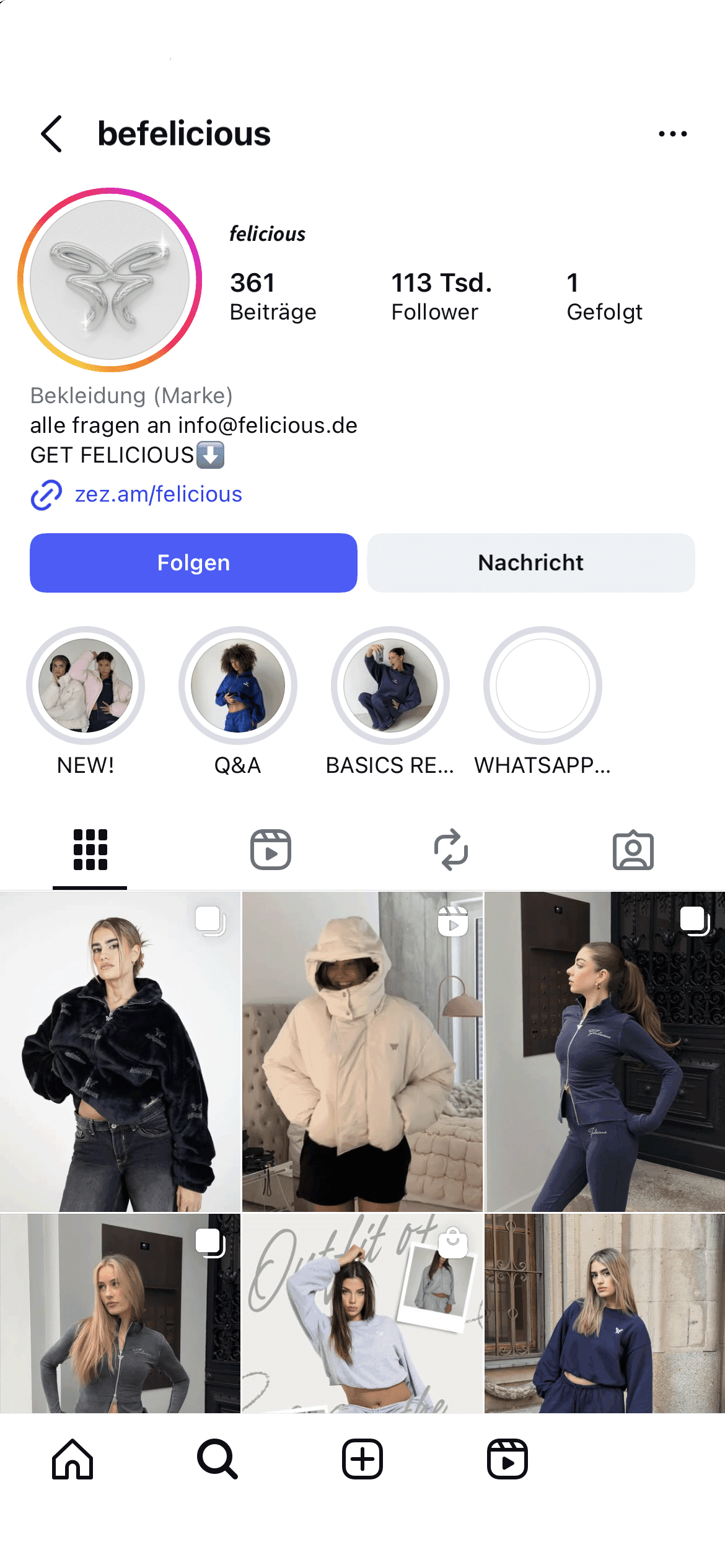The height and width of the screenshot is (1568, 725).
Task: Open the three-dot options menu
Action: point(673,133)
